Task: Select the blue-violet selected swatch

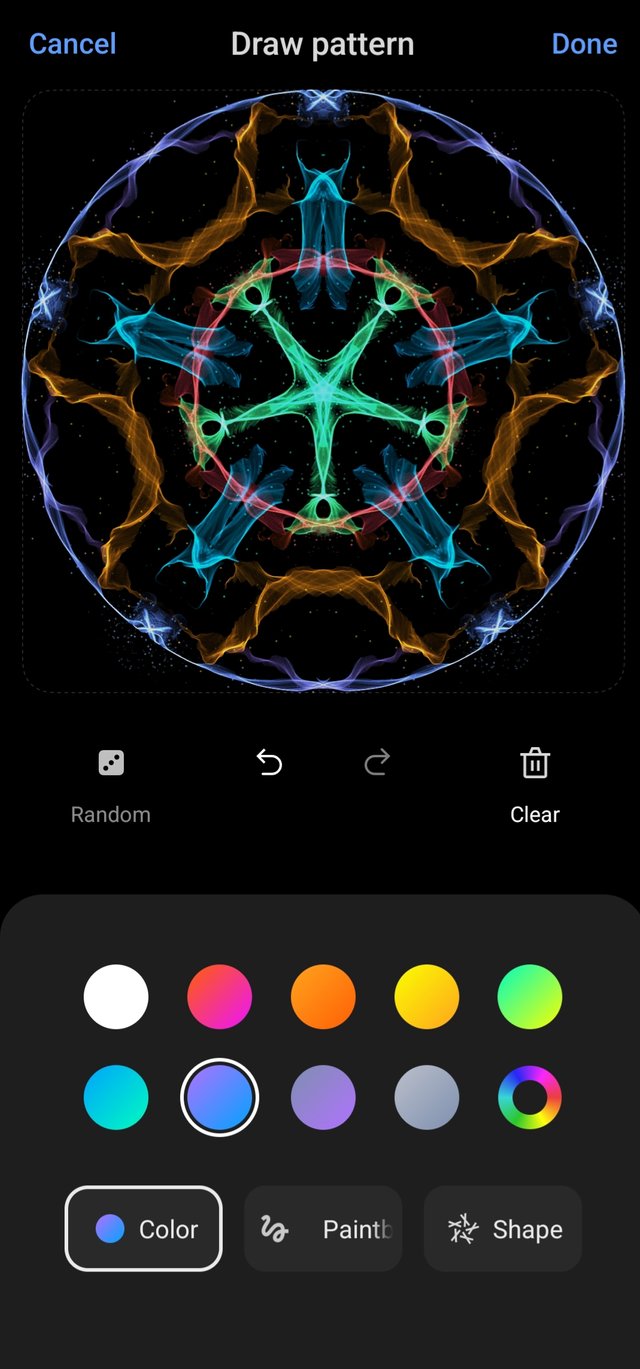Action: point(220,1097)
